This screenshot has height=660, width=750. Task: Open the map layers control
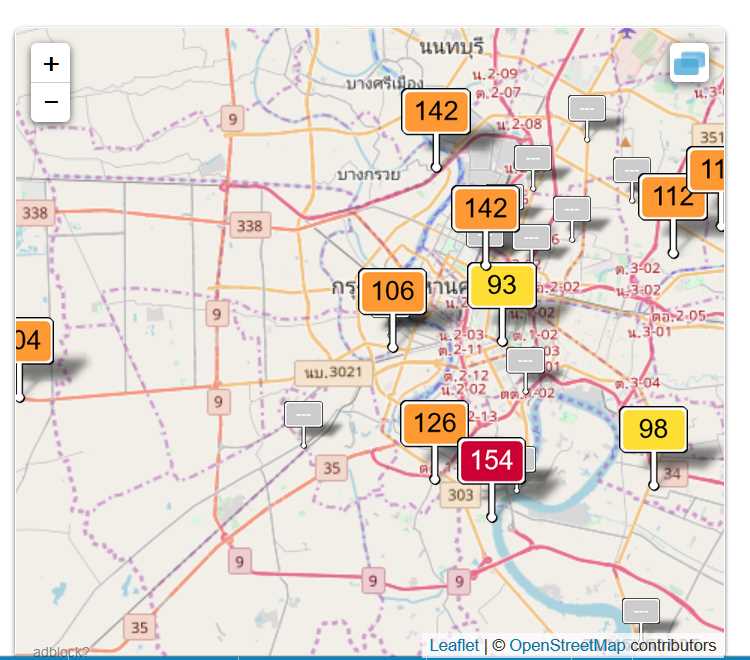(x=689, y=64)
